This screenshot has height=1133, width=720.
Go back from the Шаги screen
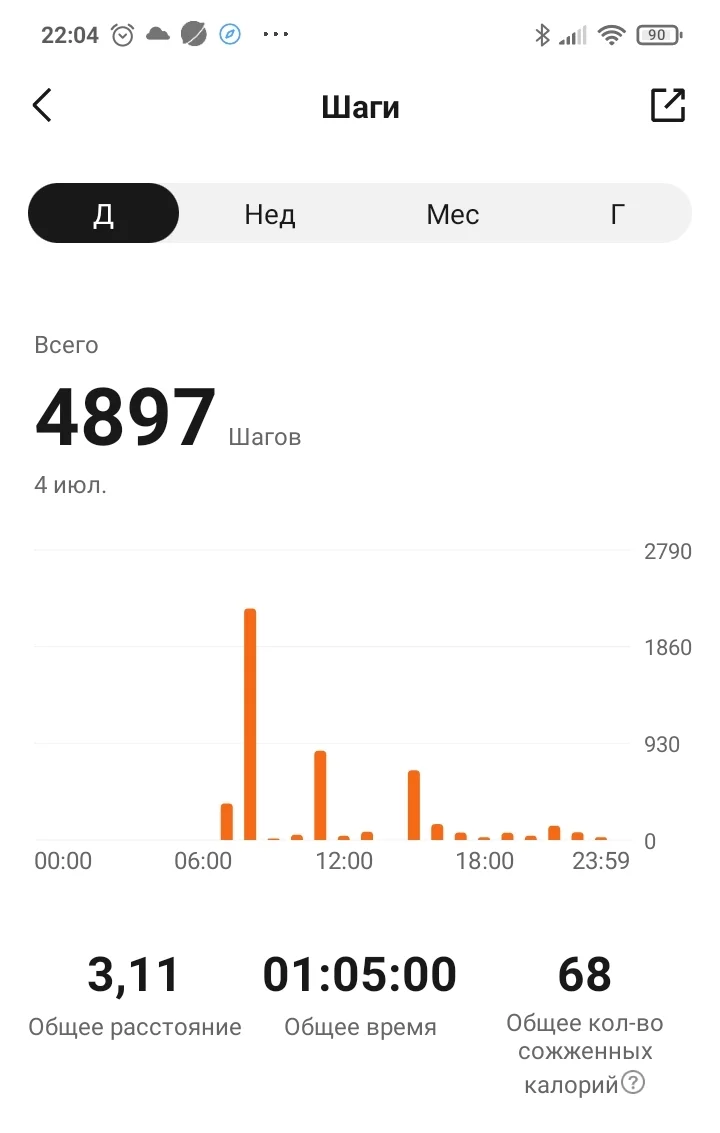click(42, 105)
